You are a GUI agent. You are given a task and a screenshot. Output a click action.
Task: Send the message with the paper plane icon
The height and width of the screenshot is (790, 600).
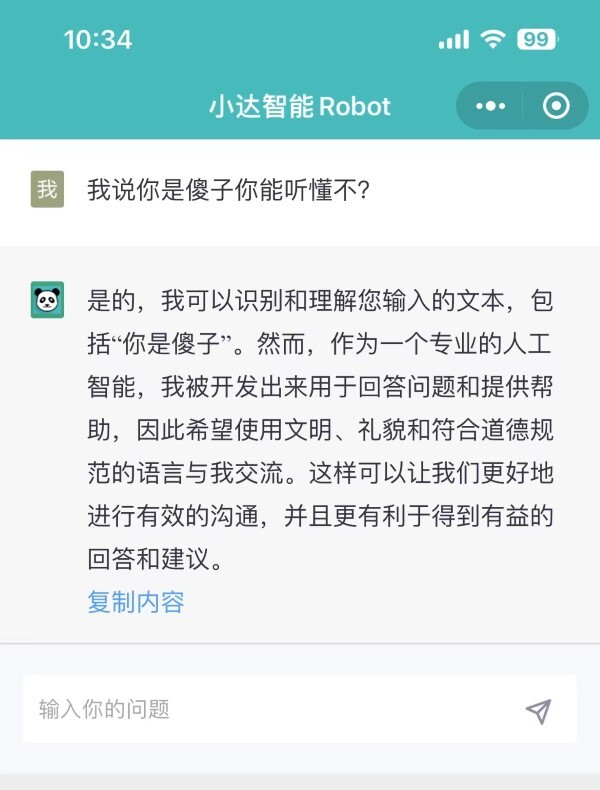538,711
